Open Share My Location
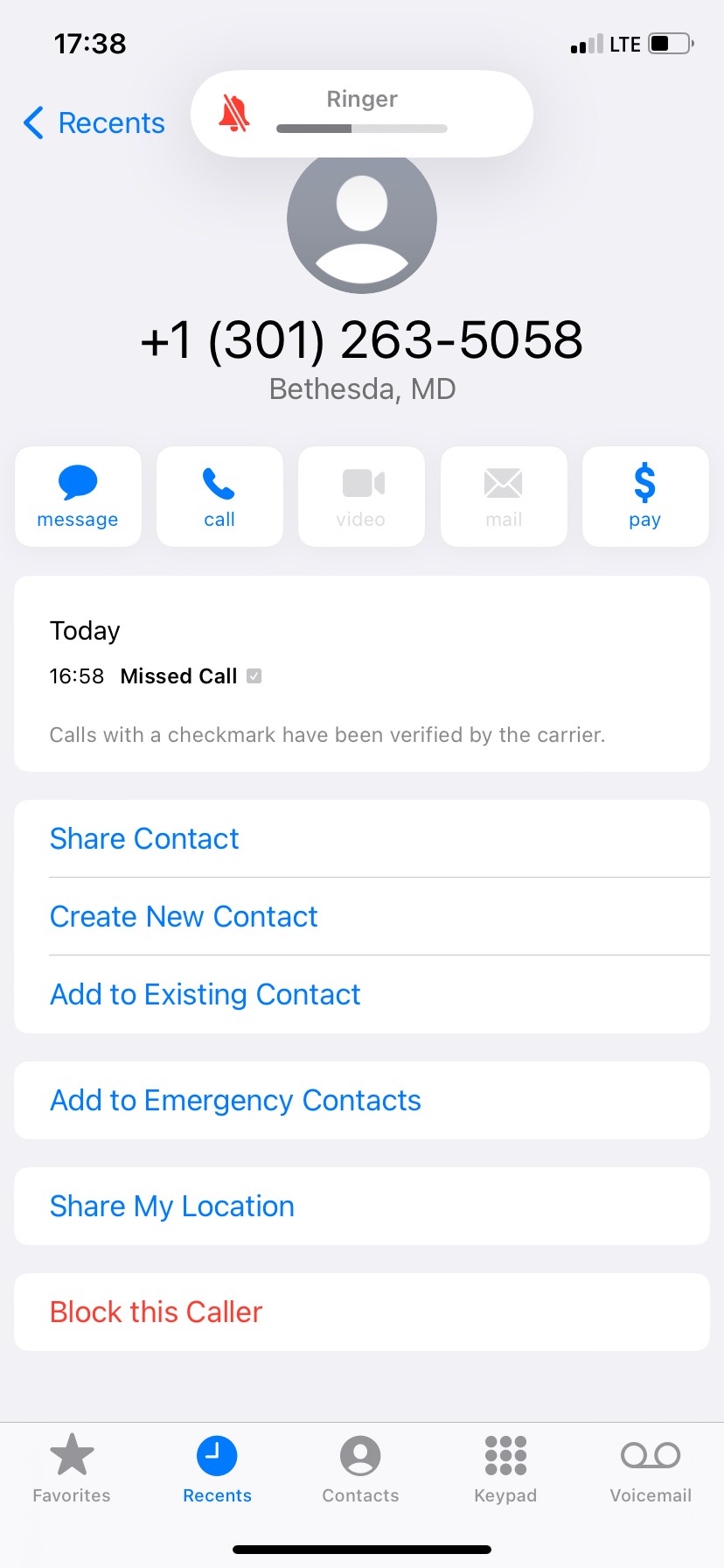 172,1206
